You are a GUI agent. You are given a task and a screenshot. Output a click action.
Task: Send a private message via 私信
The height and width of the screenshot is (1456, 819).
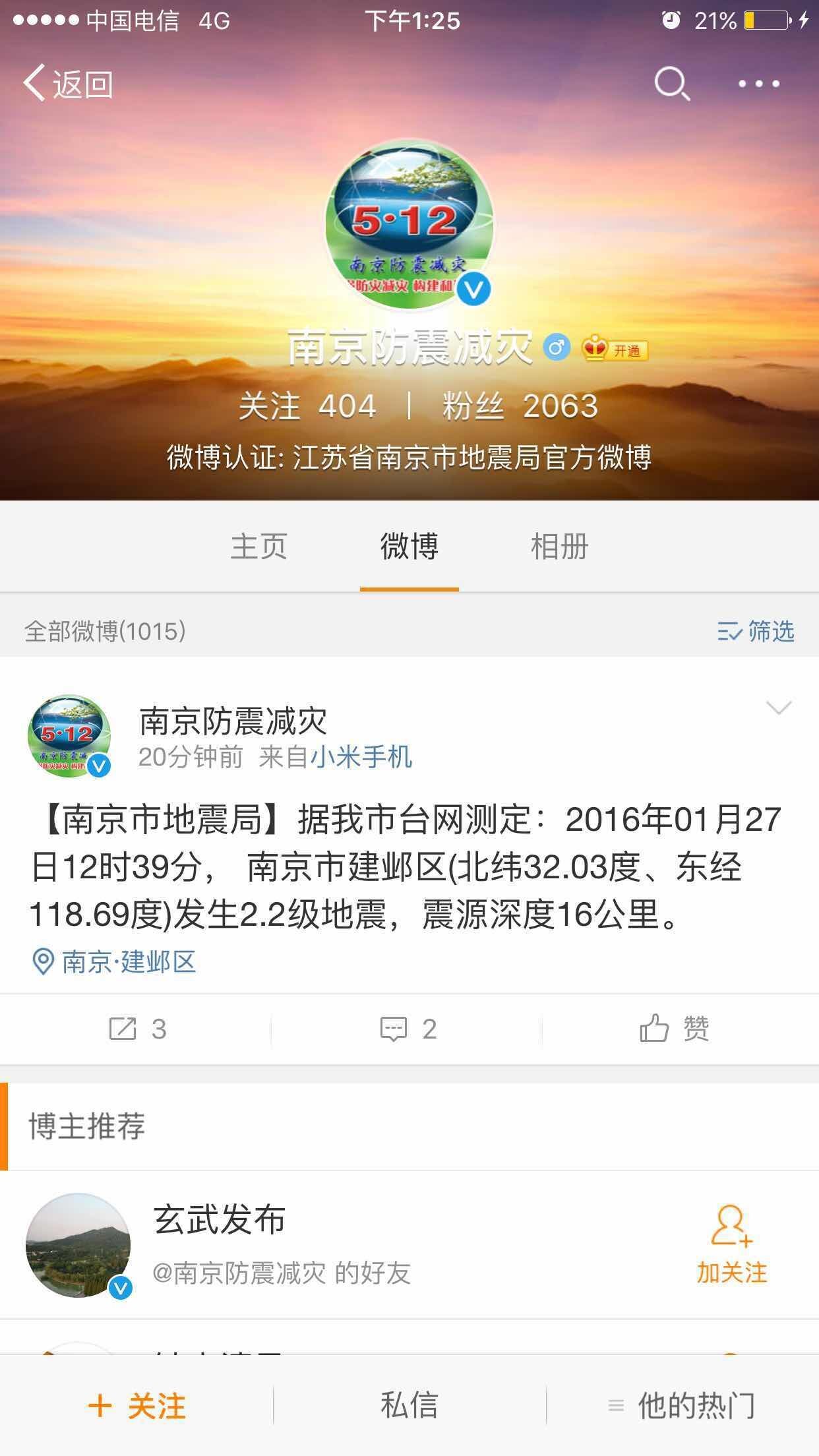pos(409,1405)
